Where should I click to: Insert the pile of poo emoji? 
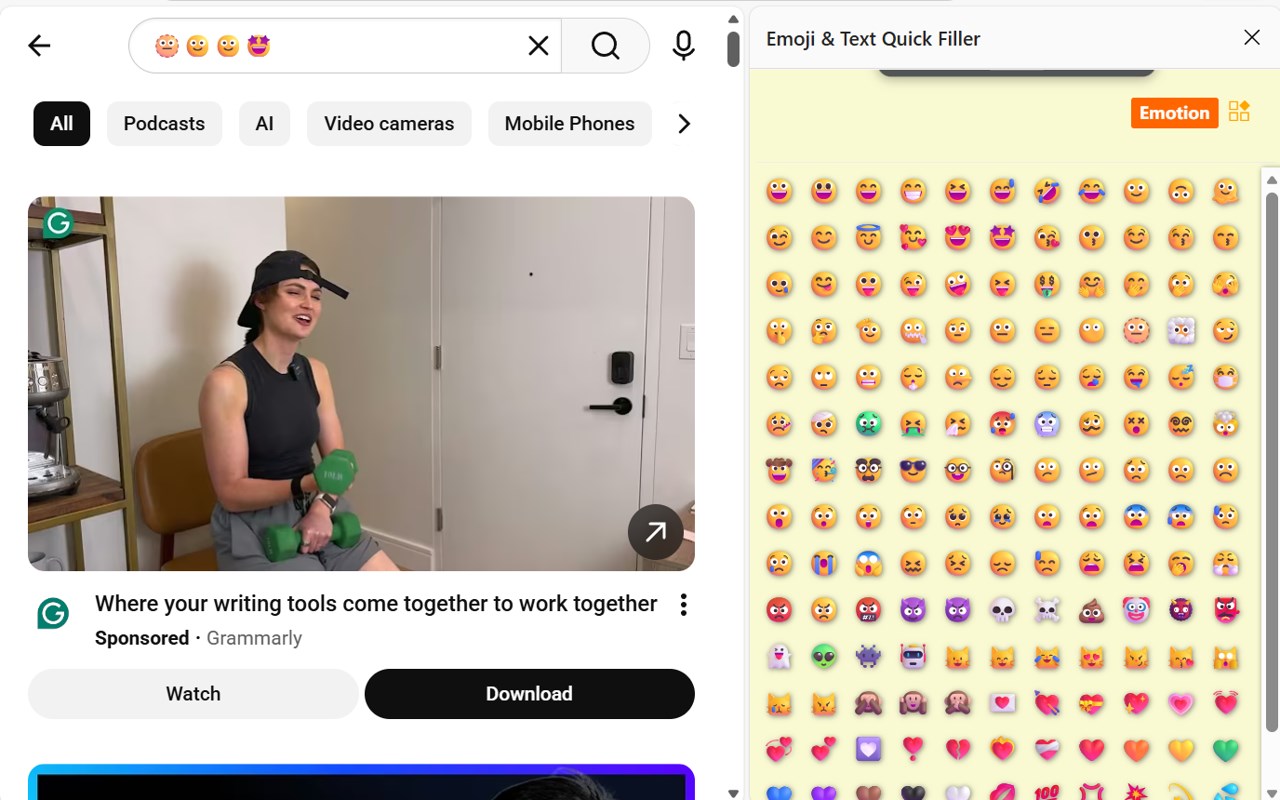point(1091,609)
